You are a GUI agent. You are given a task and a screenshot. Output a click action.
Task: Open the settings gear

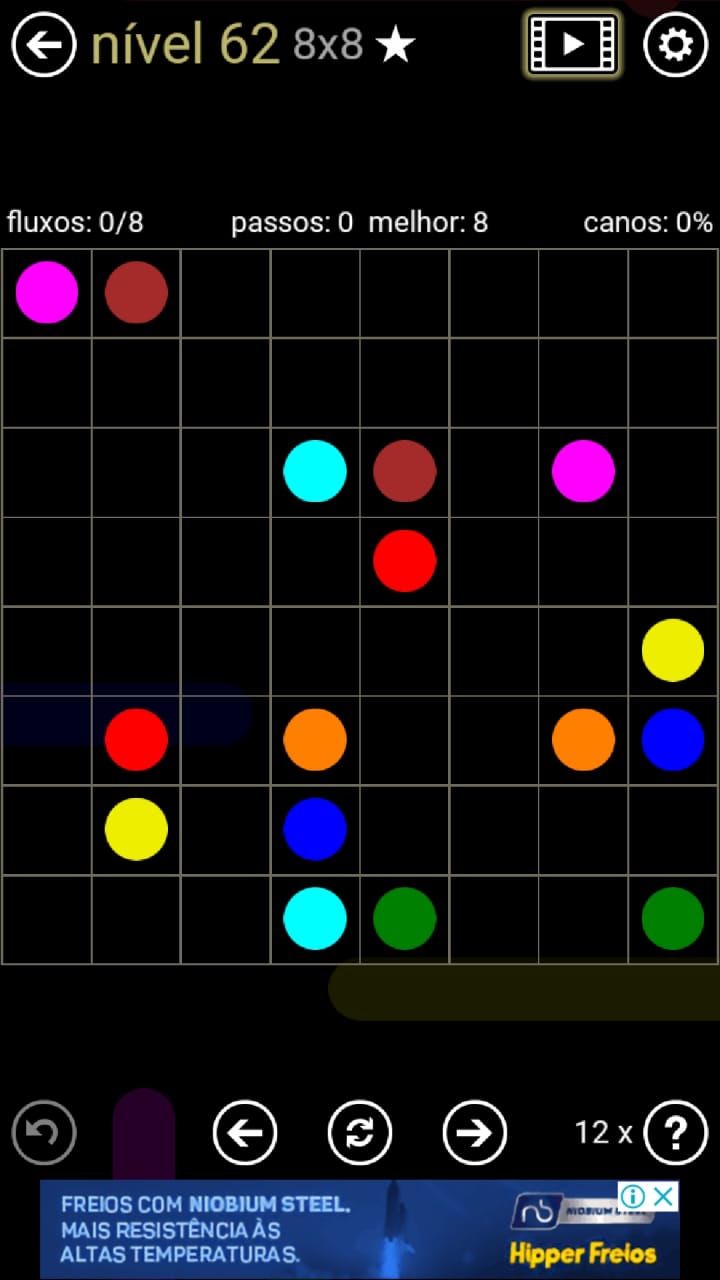pos(676,44)
